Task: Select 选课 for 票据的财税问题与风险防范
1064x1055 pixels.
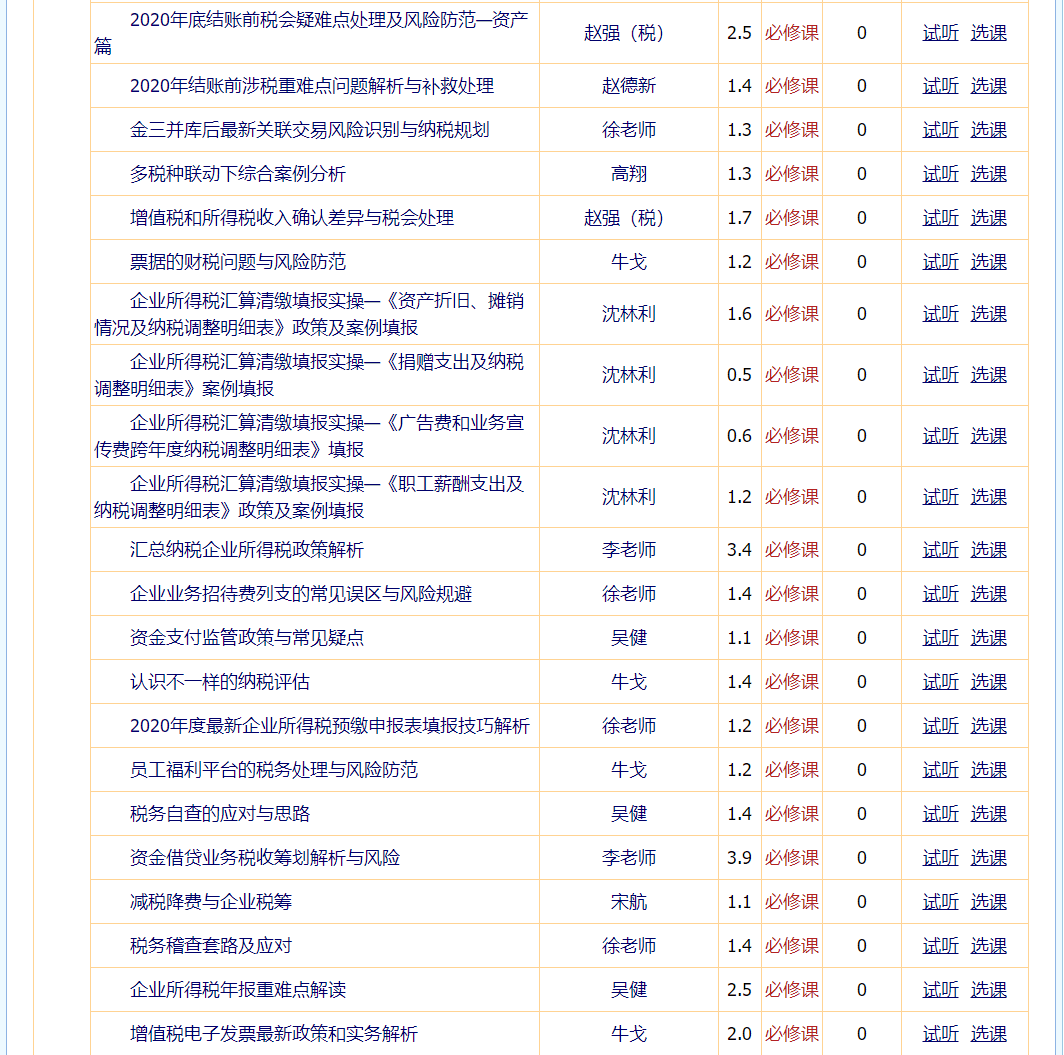Action: [x=988, y=262]
